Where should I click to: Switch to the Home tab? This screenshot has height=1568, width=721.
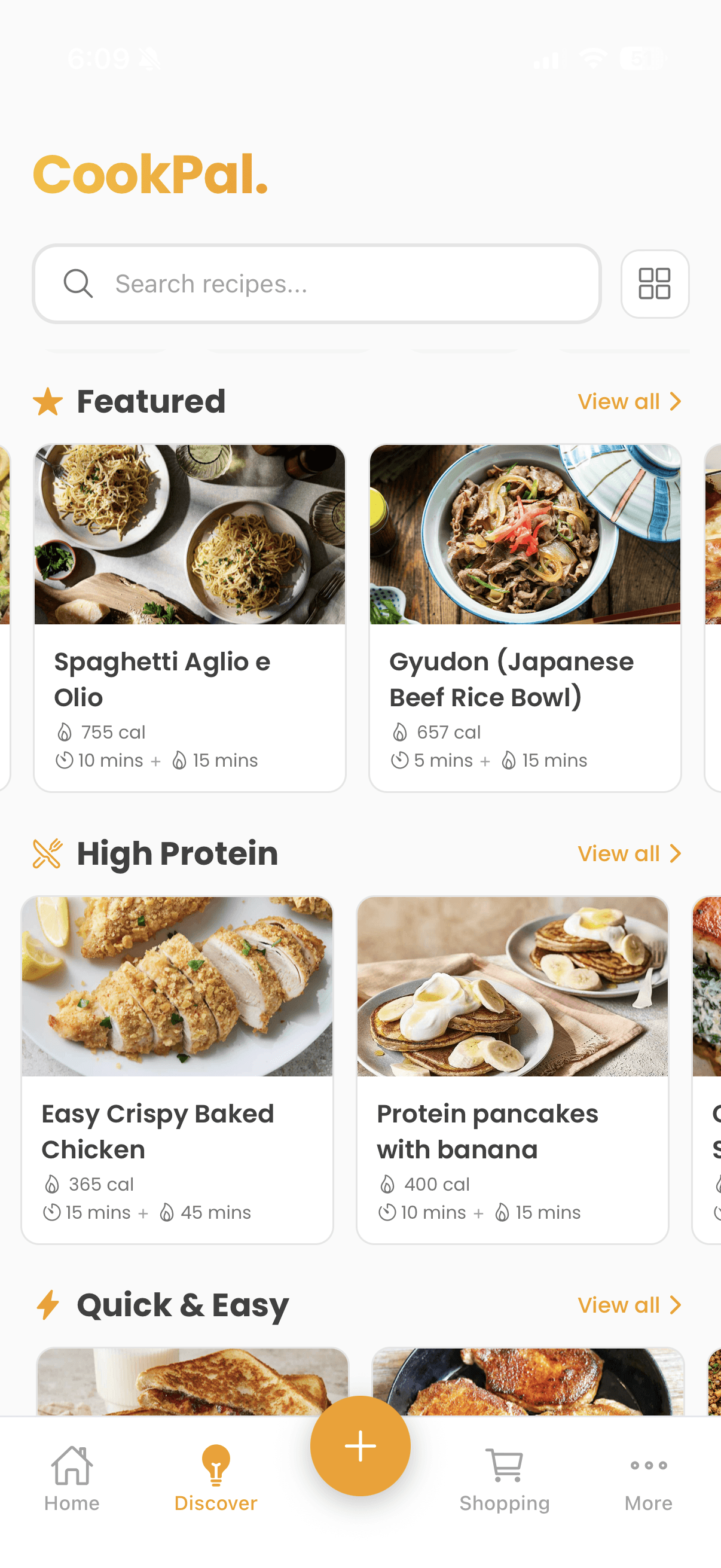[x=71, y=1485]
